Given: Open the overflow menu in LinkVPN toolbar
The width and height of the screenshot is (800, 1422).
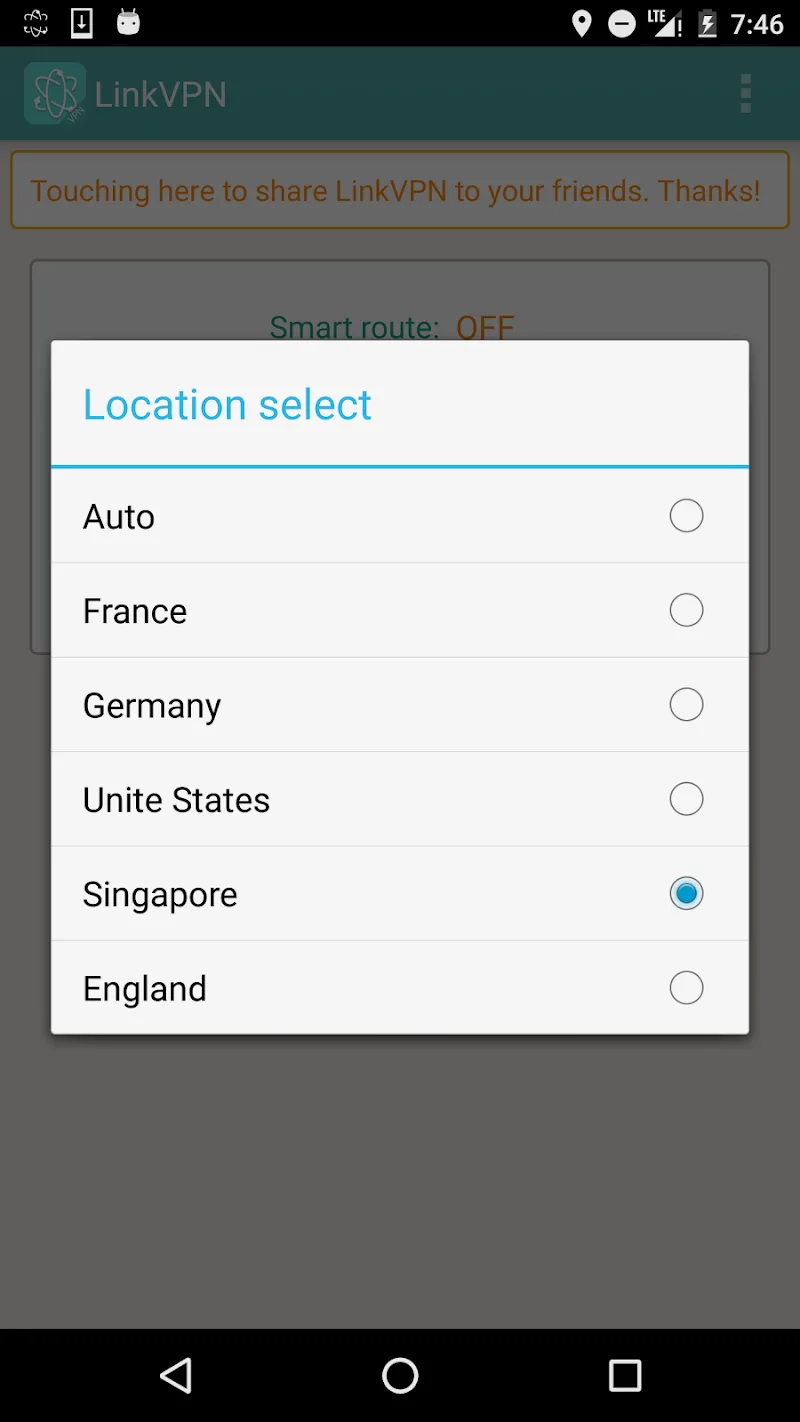Looking at the screenshot, I should pos(745,93).
